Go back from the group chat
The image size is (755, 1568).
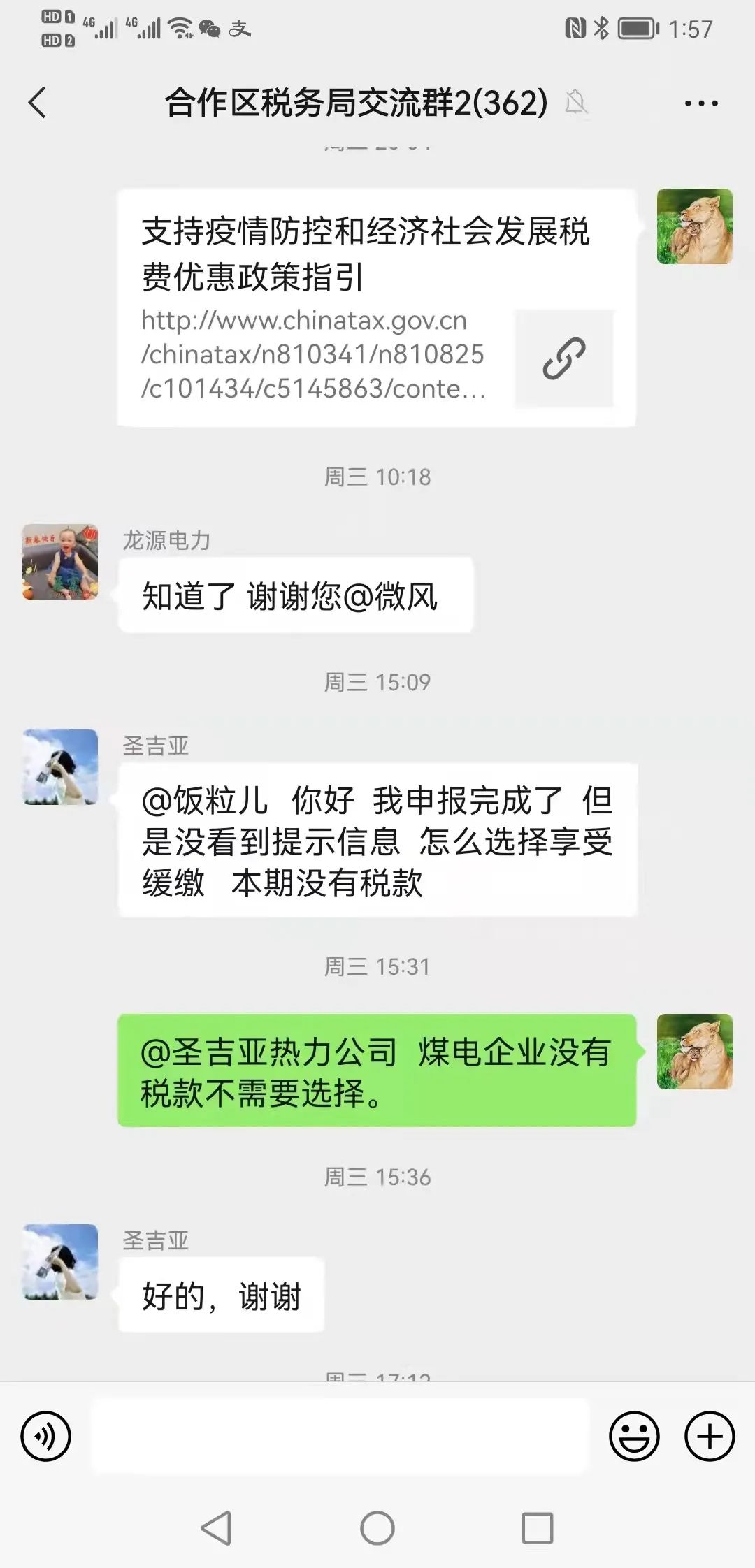click(38, 103)
